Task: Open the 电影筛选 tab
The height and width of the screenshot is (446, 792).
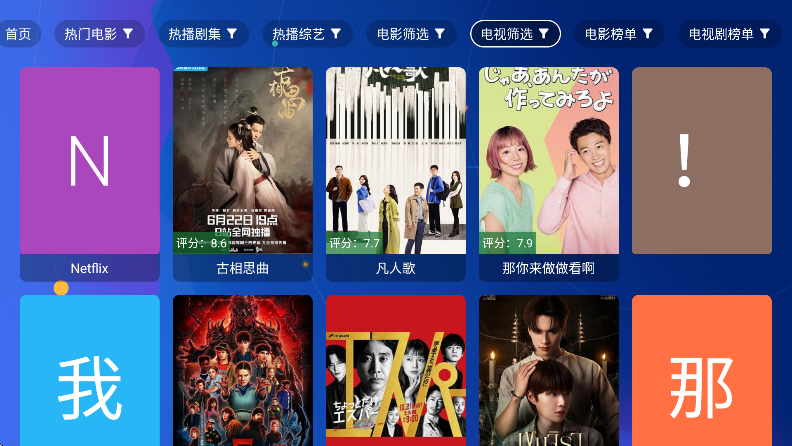Action: pyautogui.click(x=411, y=34)
